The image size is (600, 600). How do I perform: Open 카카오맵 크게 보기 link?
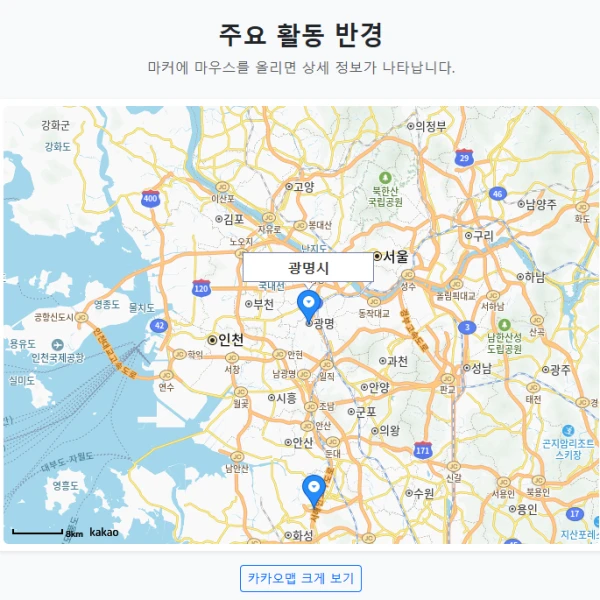300,578
